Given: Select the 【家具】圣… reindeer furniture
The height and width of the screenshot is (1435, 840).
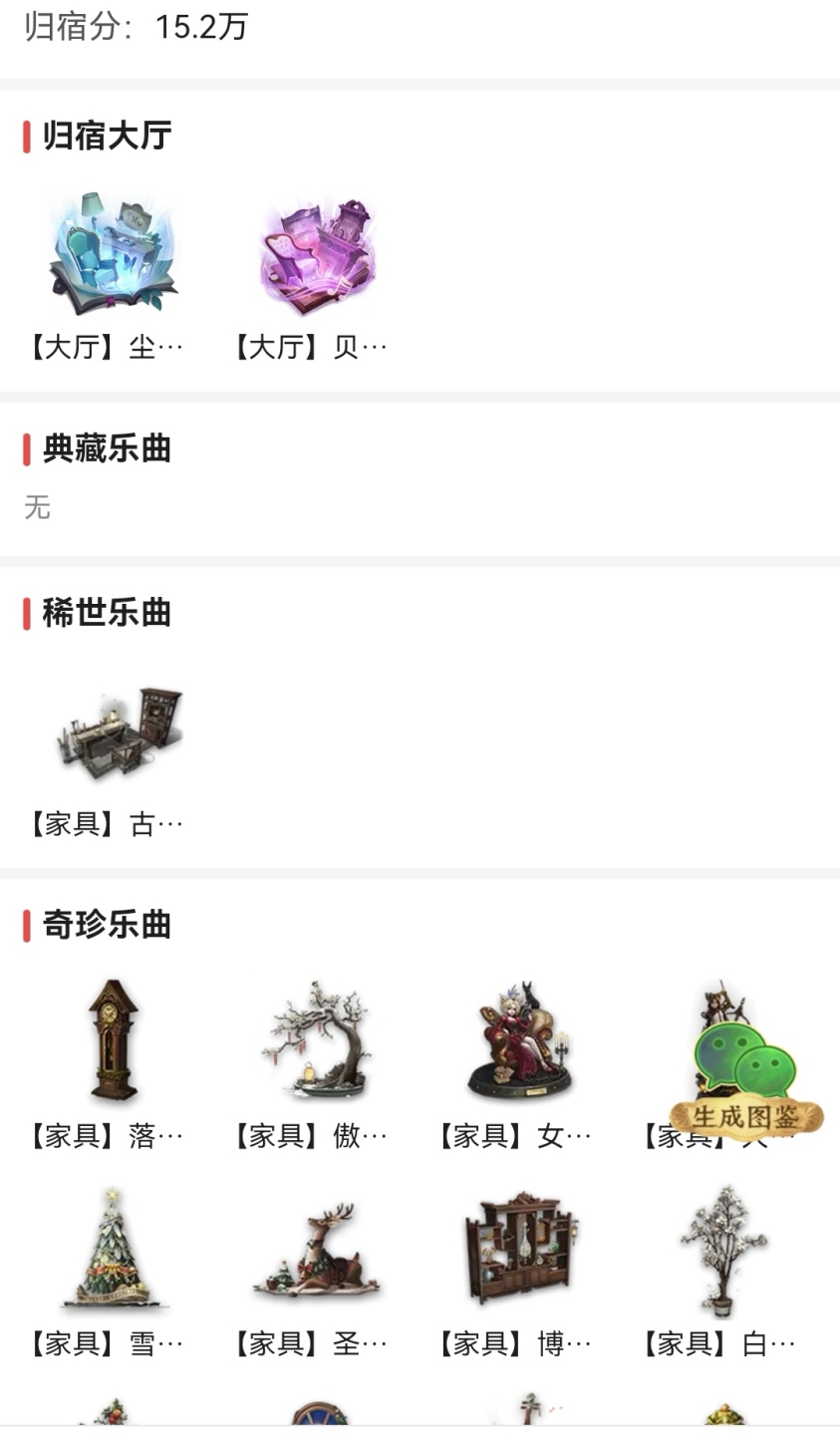Looking at the screenshot, I should [317, 1251].
